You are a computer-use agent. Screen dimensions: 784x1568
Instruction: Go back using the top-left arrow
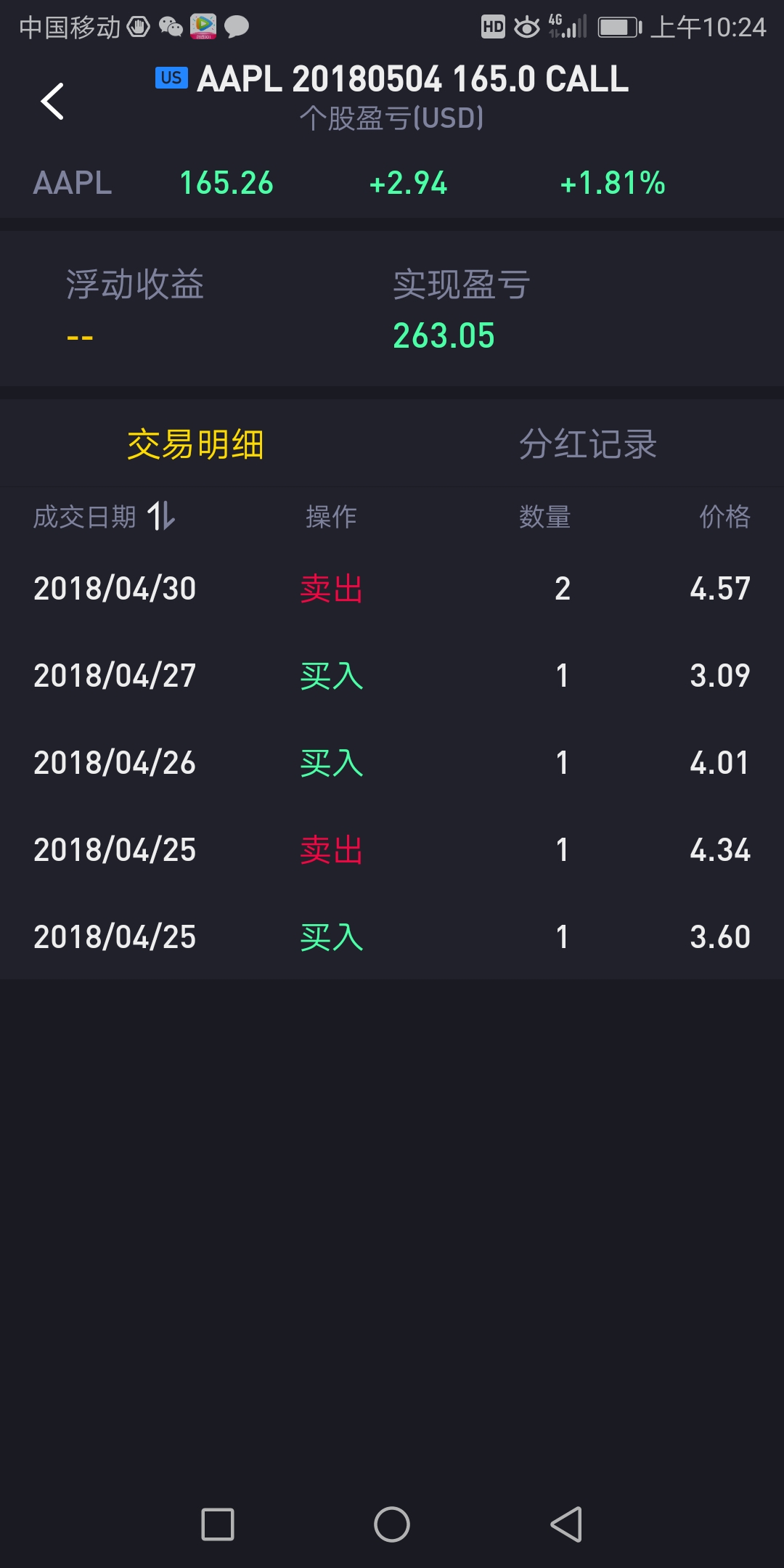(52, 101)
